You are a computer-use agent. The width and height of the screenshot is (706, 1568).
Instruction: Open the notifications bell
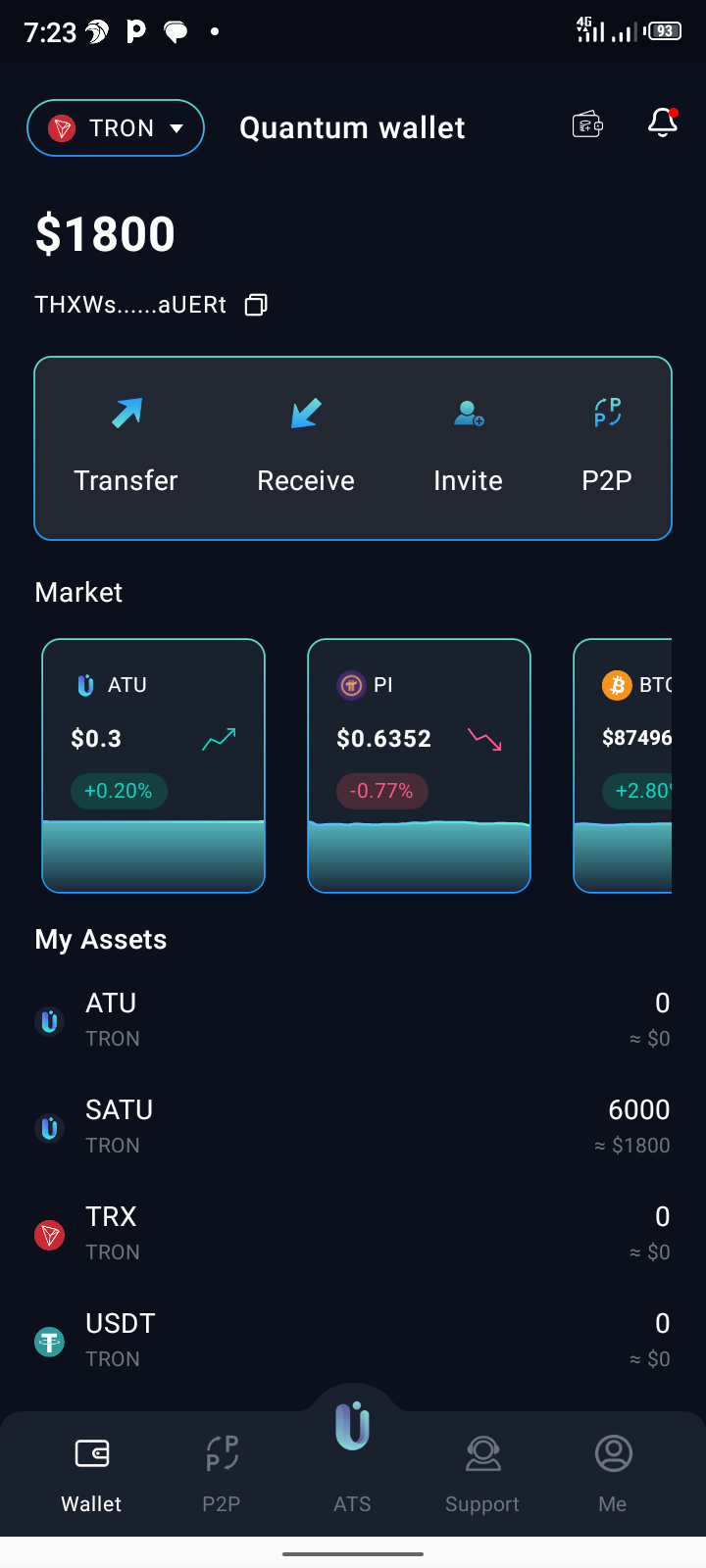[663, 123]
